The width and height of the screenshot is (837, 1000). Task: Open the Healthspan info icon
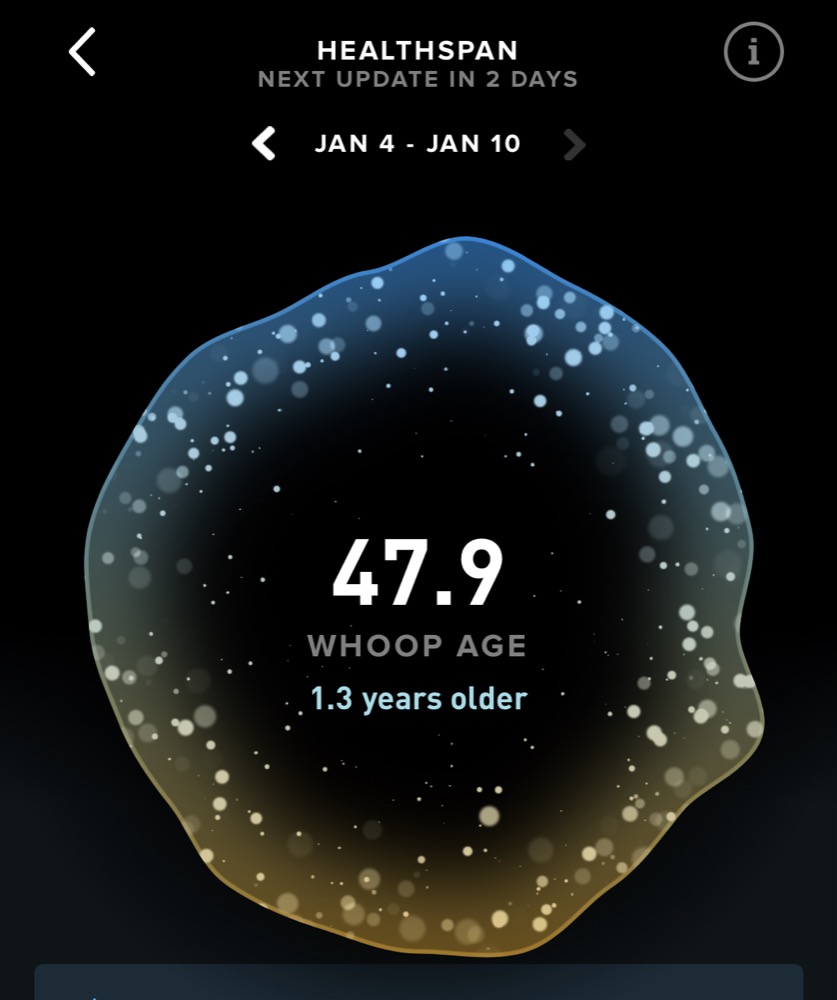point(753,50)
